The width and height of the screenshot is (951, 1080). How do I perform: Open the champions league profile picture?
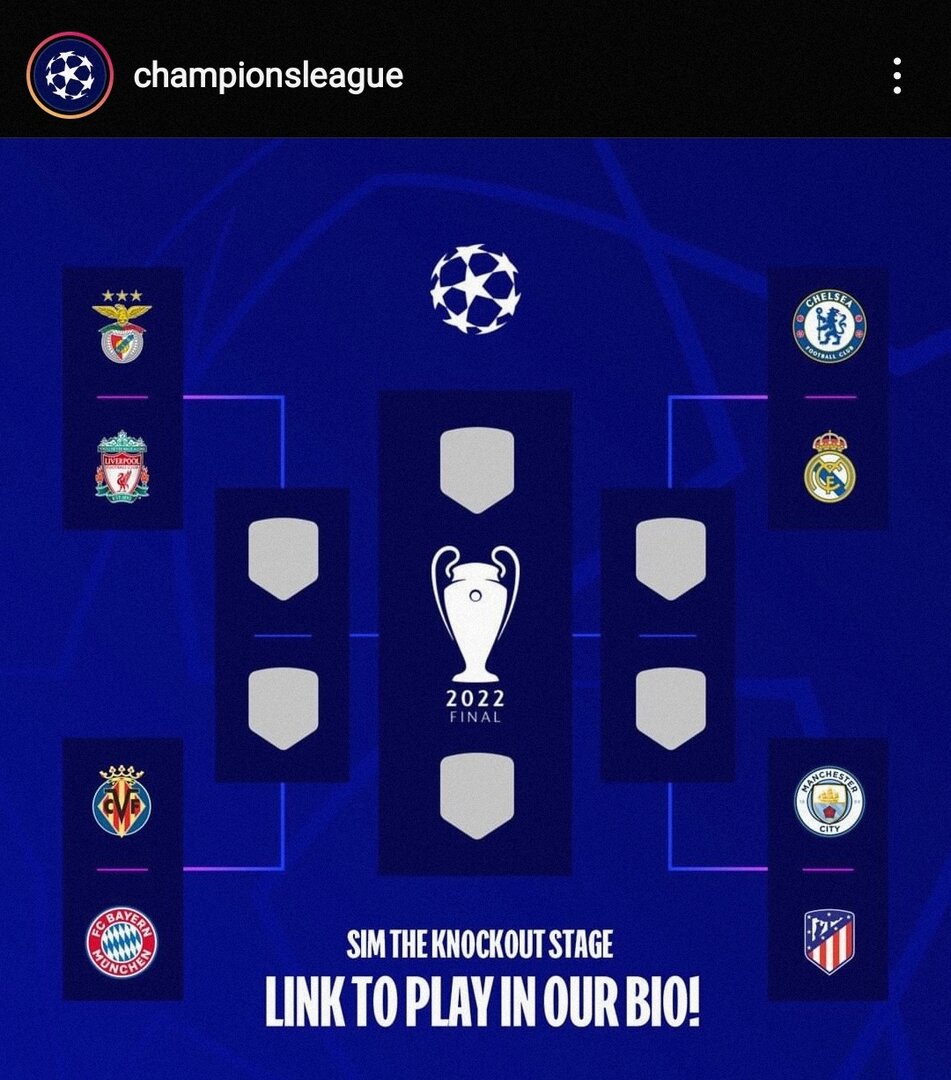(x=69, y=76)
